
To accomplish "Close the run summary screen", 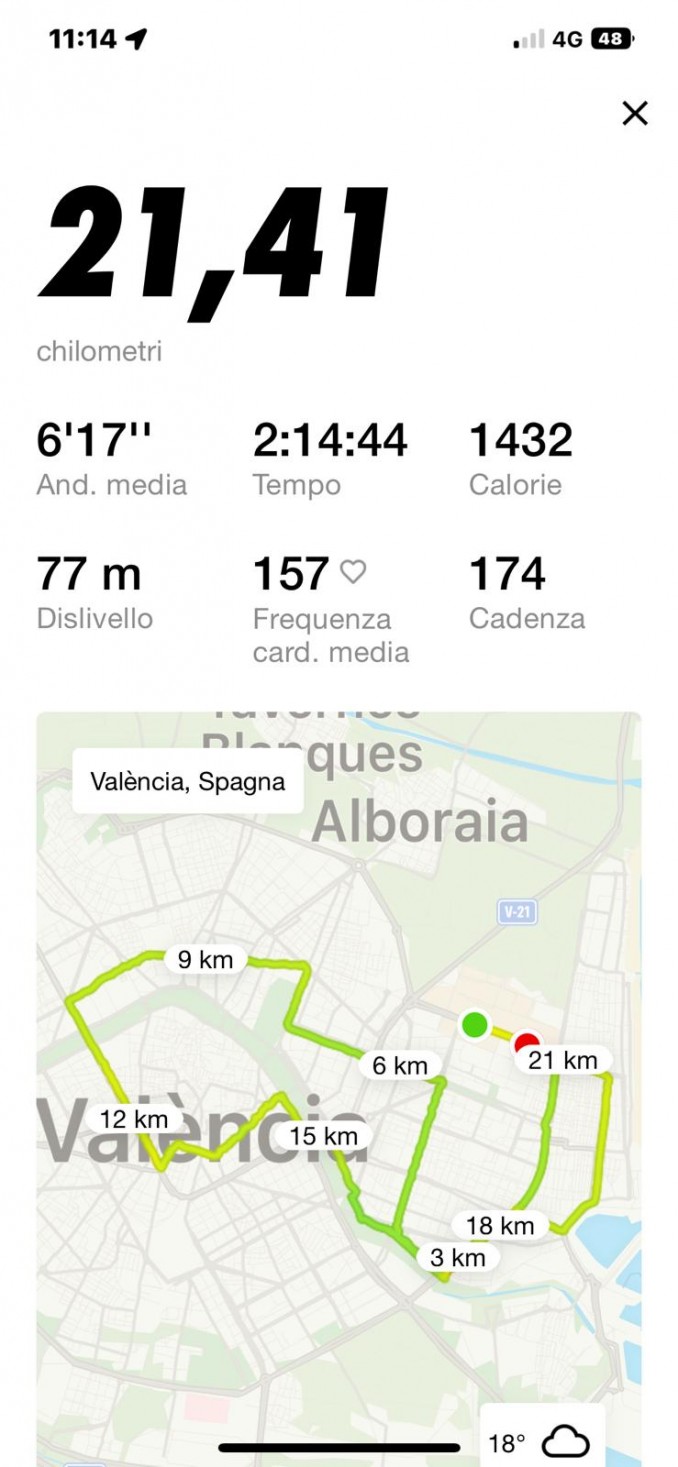I will 635,114.
